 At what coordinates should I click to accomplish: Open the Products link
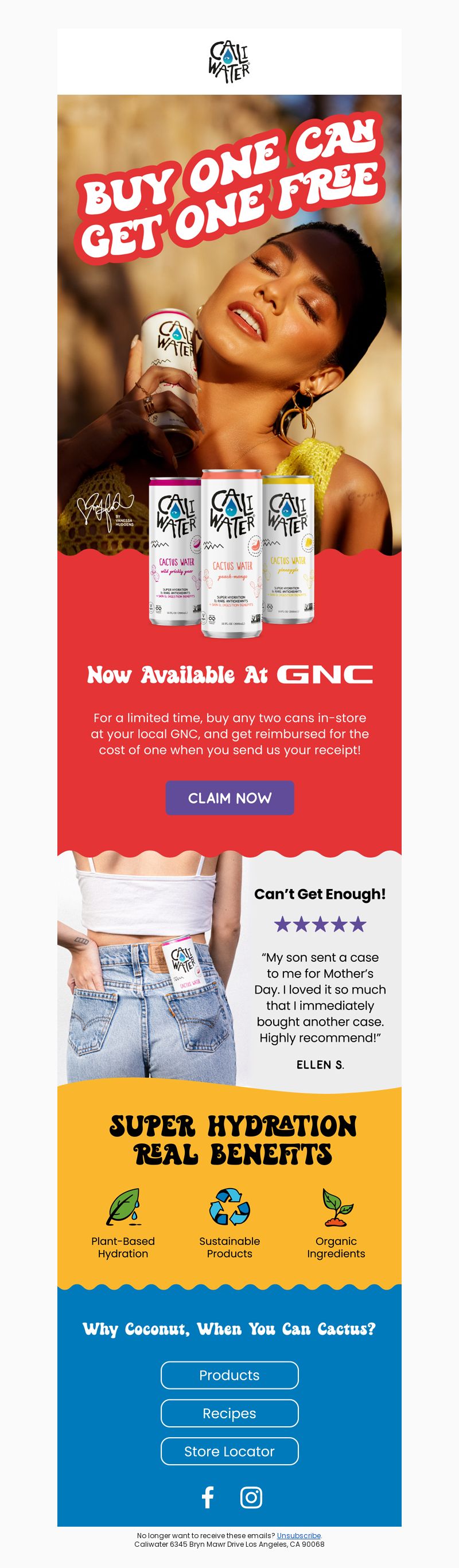pos(229,1375)
